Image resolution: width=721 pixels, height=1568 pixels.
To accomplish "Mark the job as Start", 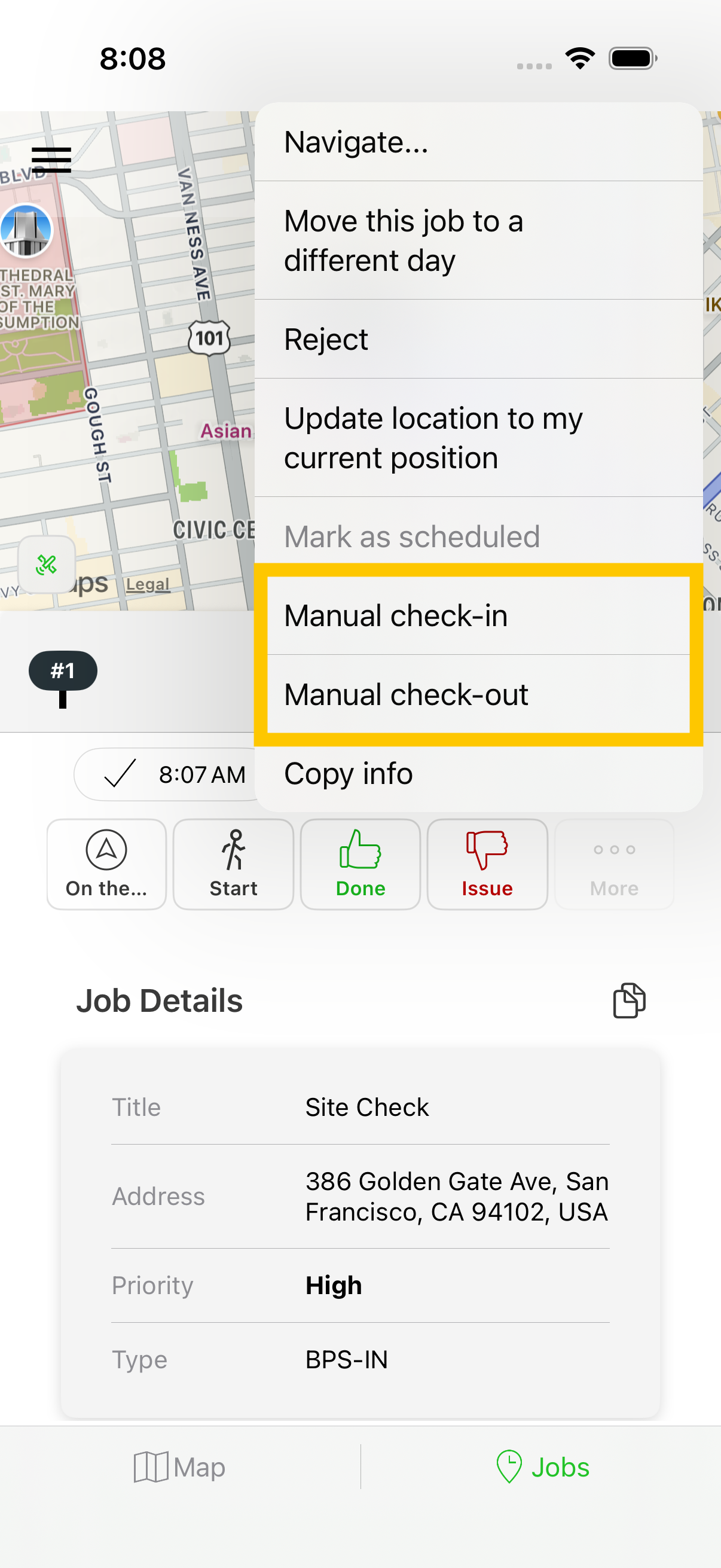I will pyautogui.click(x=233, y=864).
